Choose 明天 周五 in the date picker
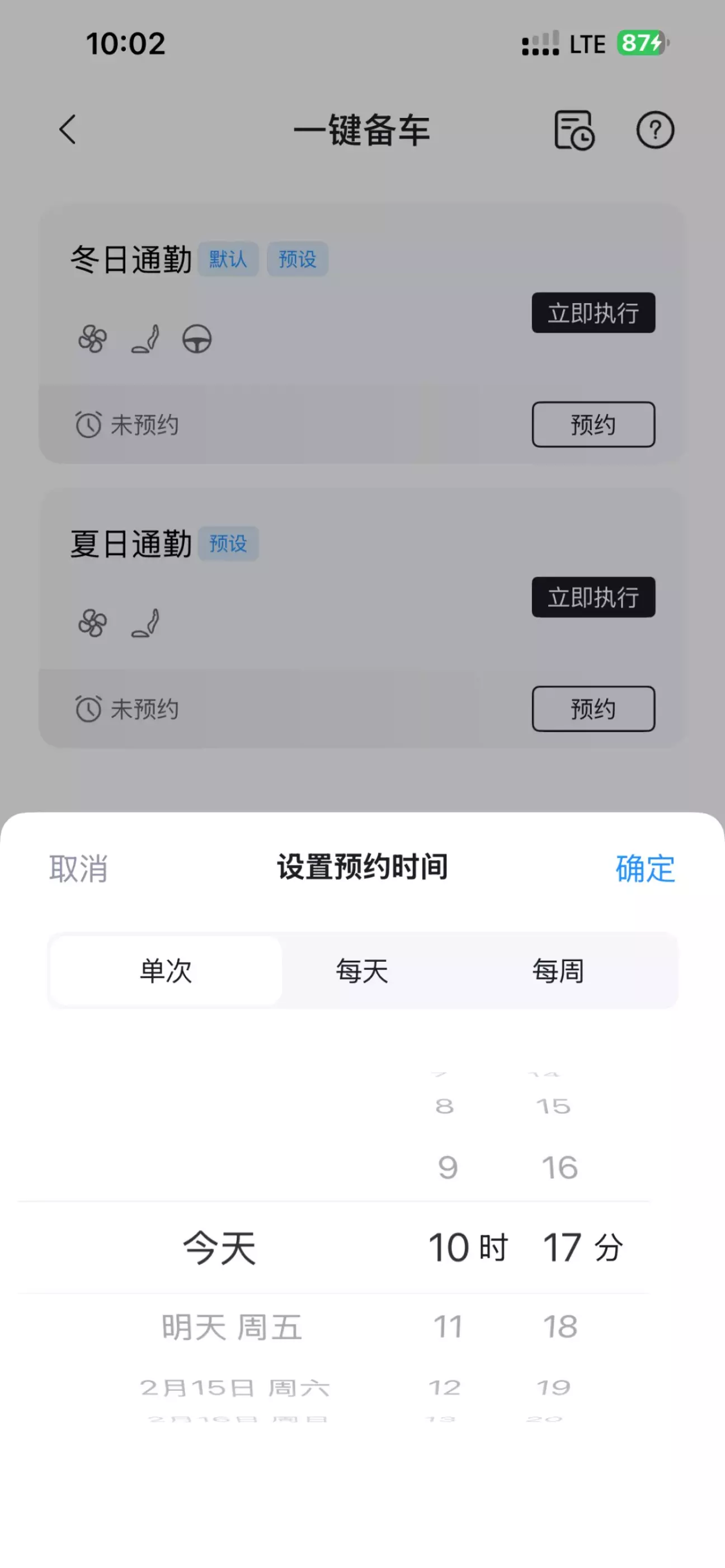Screen dimensions: 725x1568 click(232, 1326)
